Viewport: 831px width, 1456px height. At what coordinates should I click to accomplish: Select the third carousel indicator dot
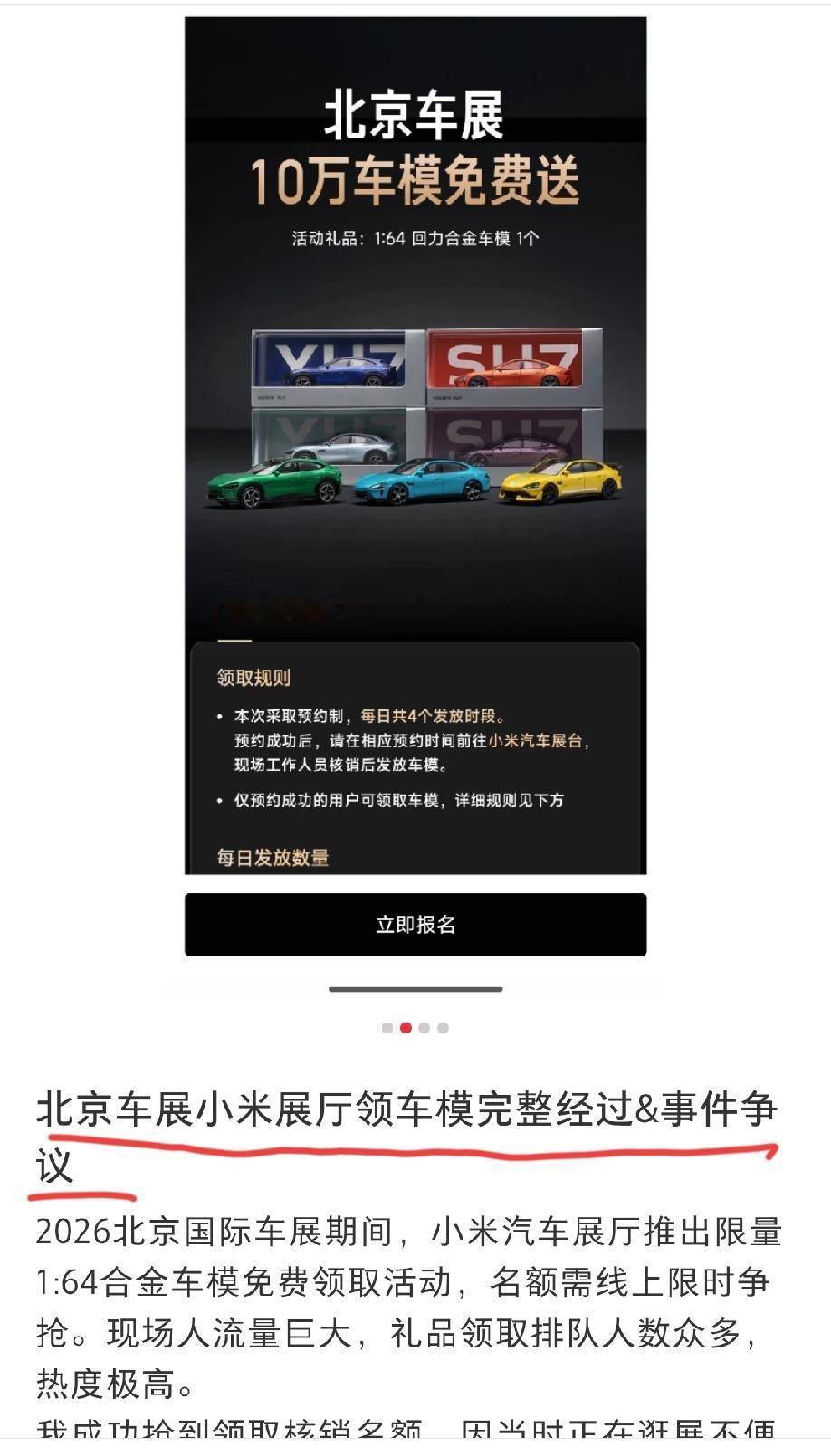tap(424, 1027)
